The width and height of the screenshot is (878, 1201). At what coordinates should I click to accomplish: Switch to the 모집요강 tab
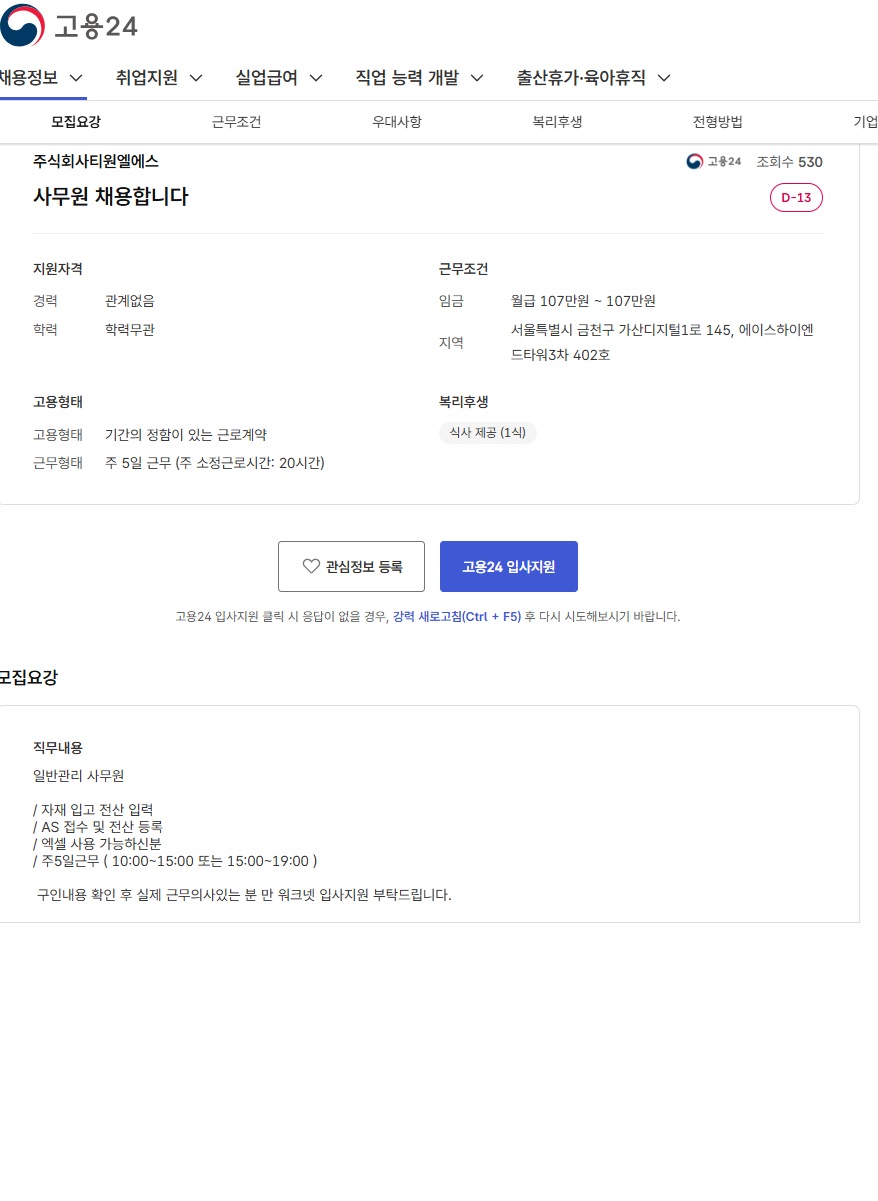pos(76,122)
